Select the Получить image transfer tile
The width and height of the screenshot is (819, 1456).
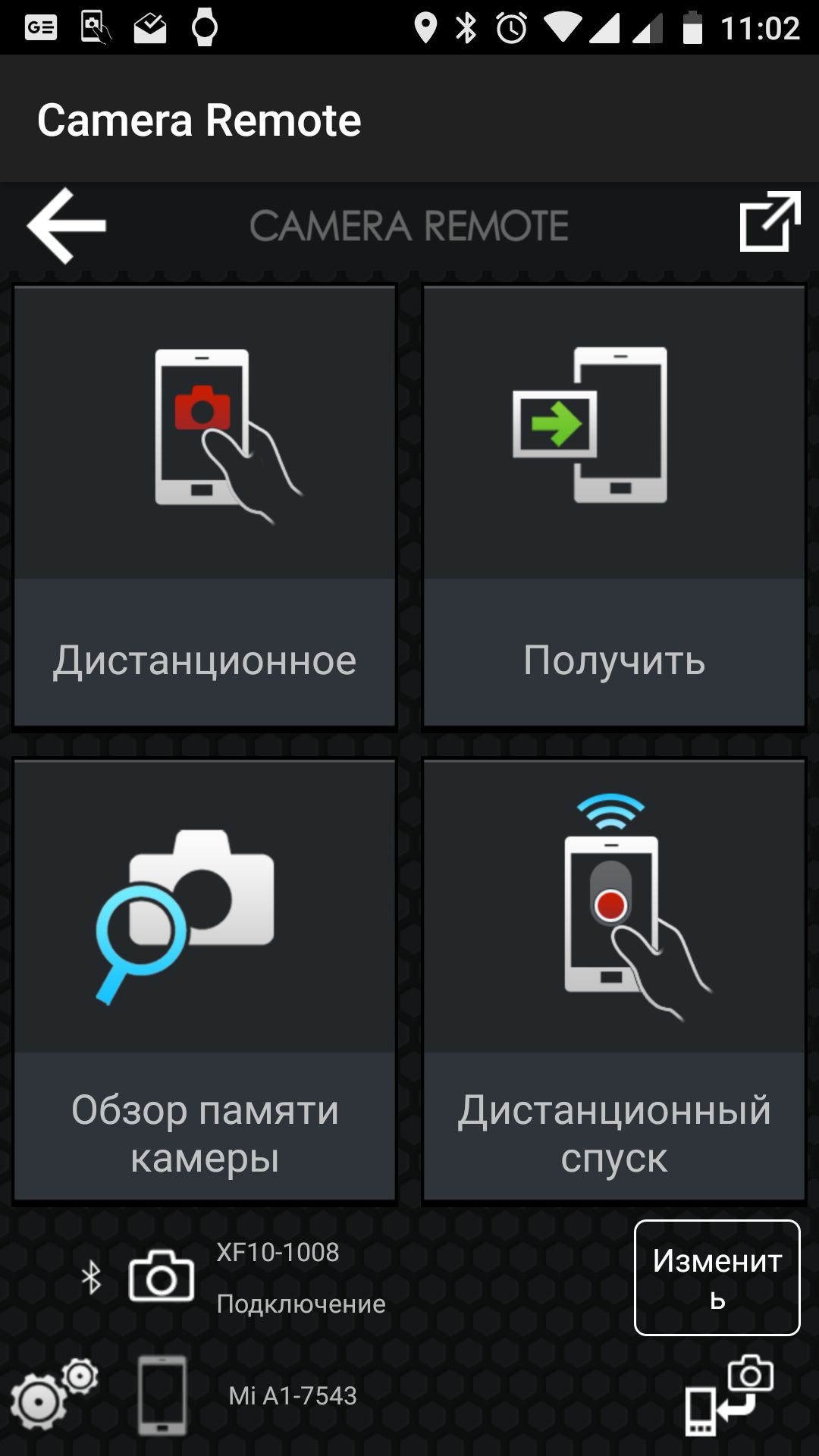click(x=613, y=507)
